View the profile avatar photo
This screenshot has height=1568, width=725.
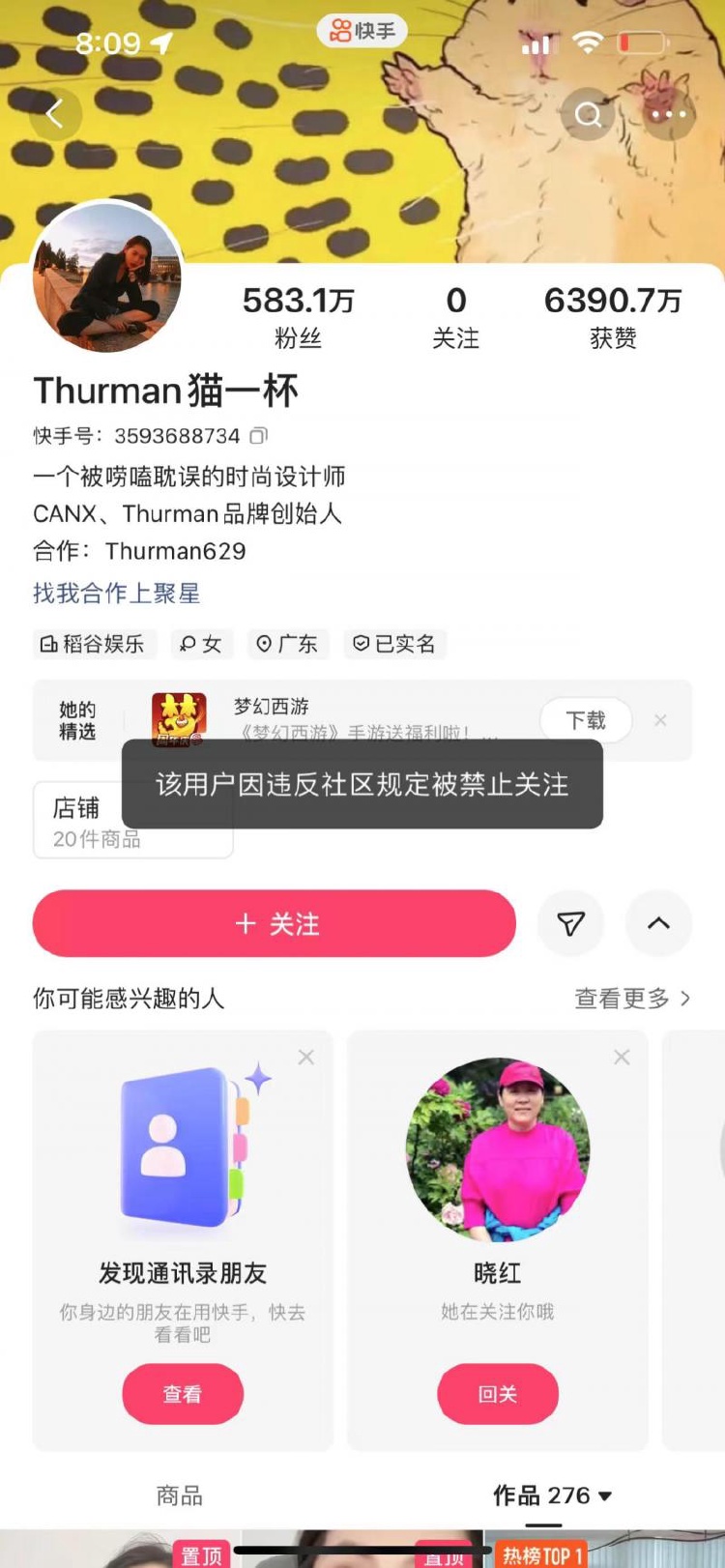coord(107,277)
